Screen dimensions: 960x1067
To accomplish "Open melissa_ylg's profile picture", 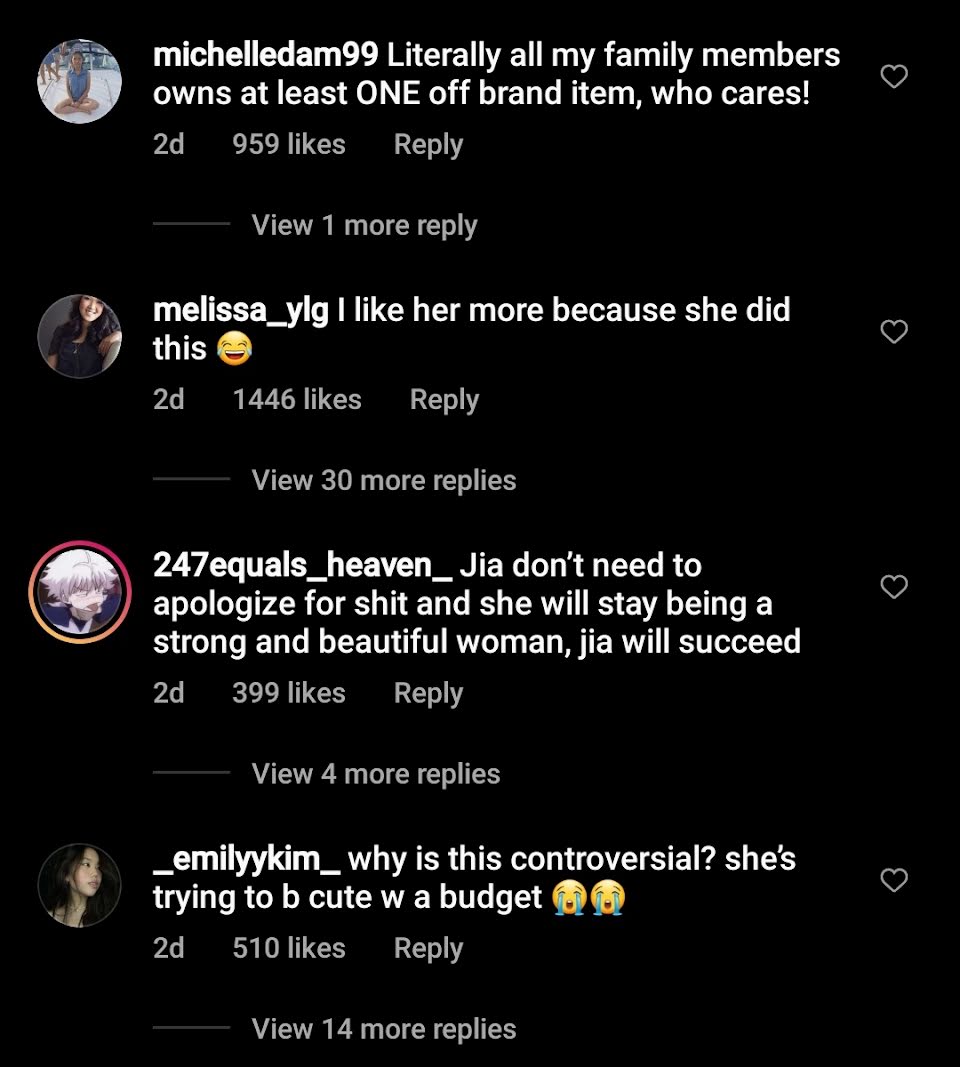I will (x=80, y=336).
